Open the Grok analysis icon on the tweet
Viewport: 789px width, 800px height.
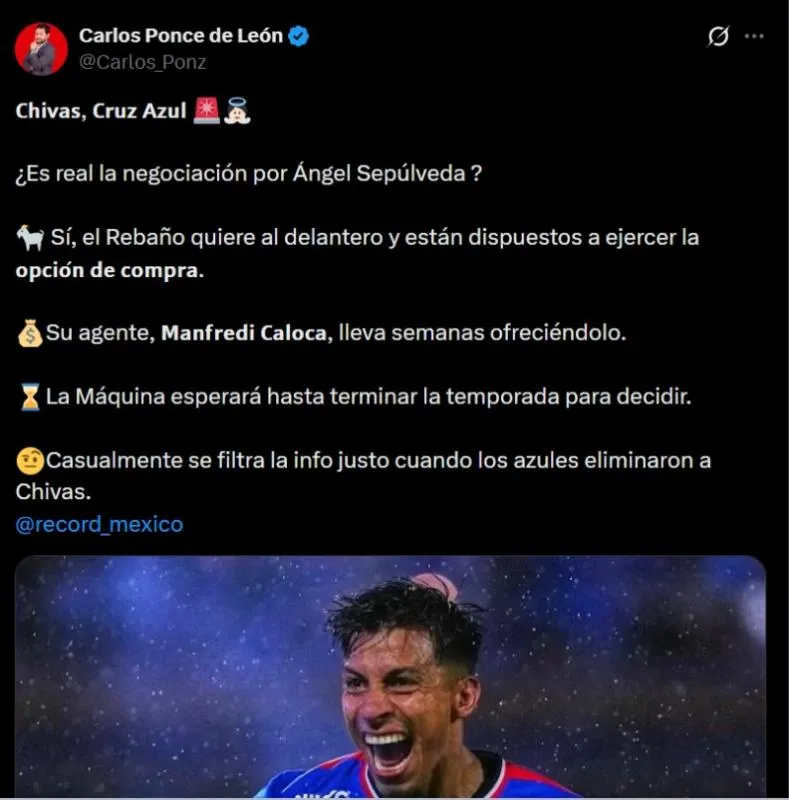coord(716,35)
